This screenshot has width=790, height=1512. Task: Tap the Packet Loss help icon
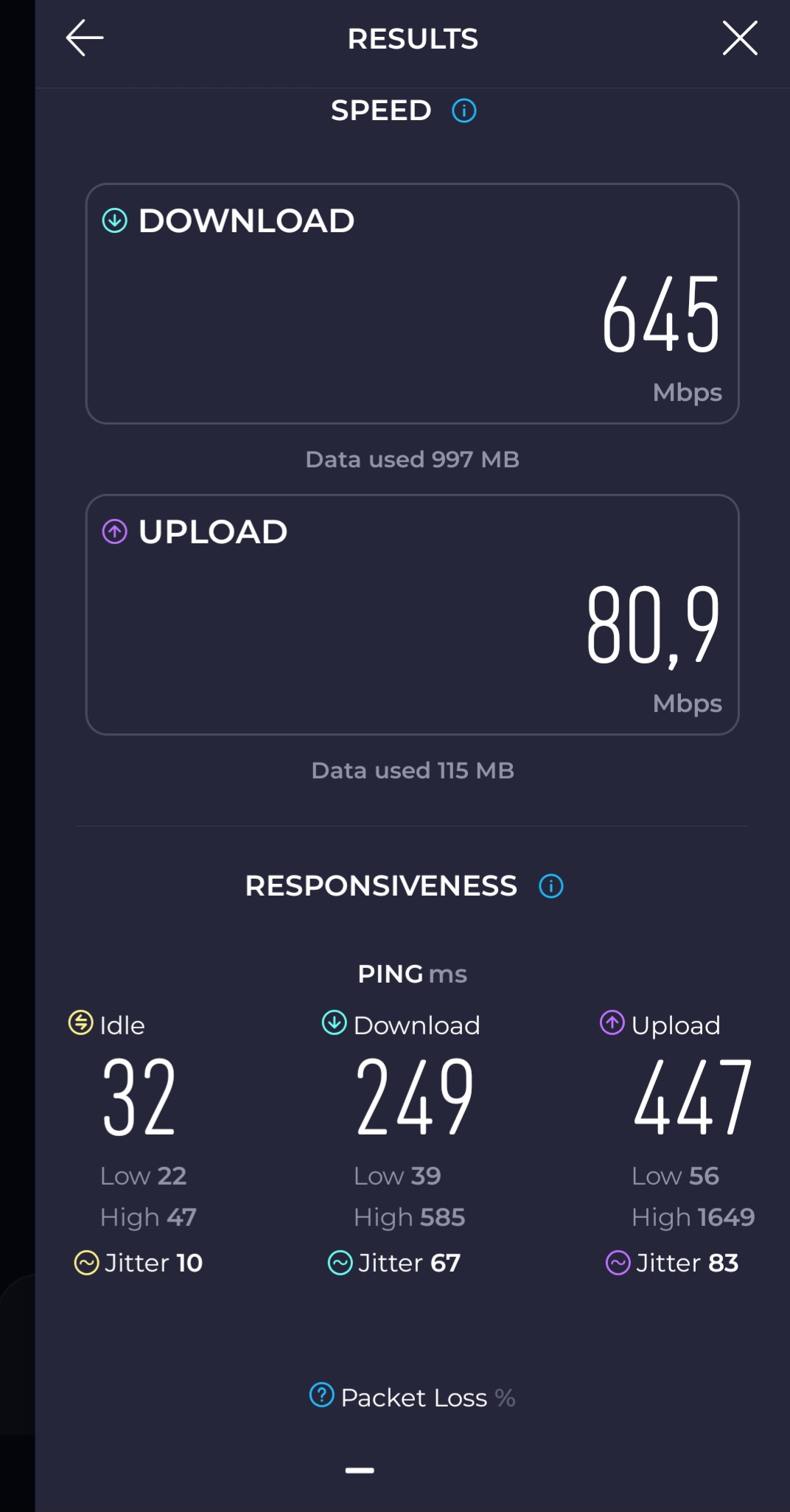click(321, 1395)
